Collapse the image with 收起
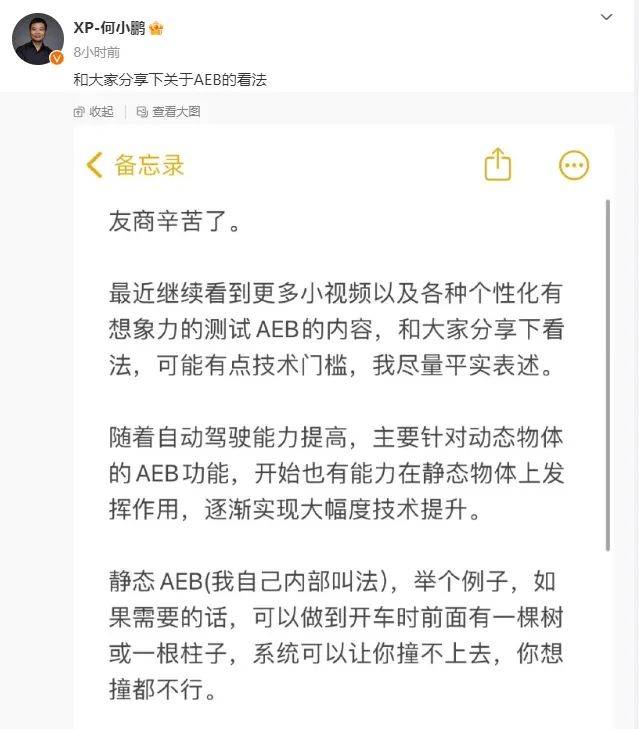This screenshot has width=639, height=729. [x=94, y=112]
